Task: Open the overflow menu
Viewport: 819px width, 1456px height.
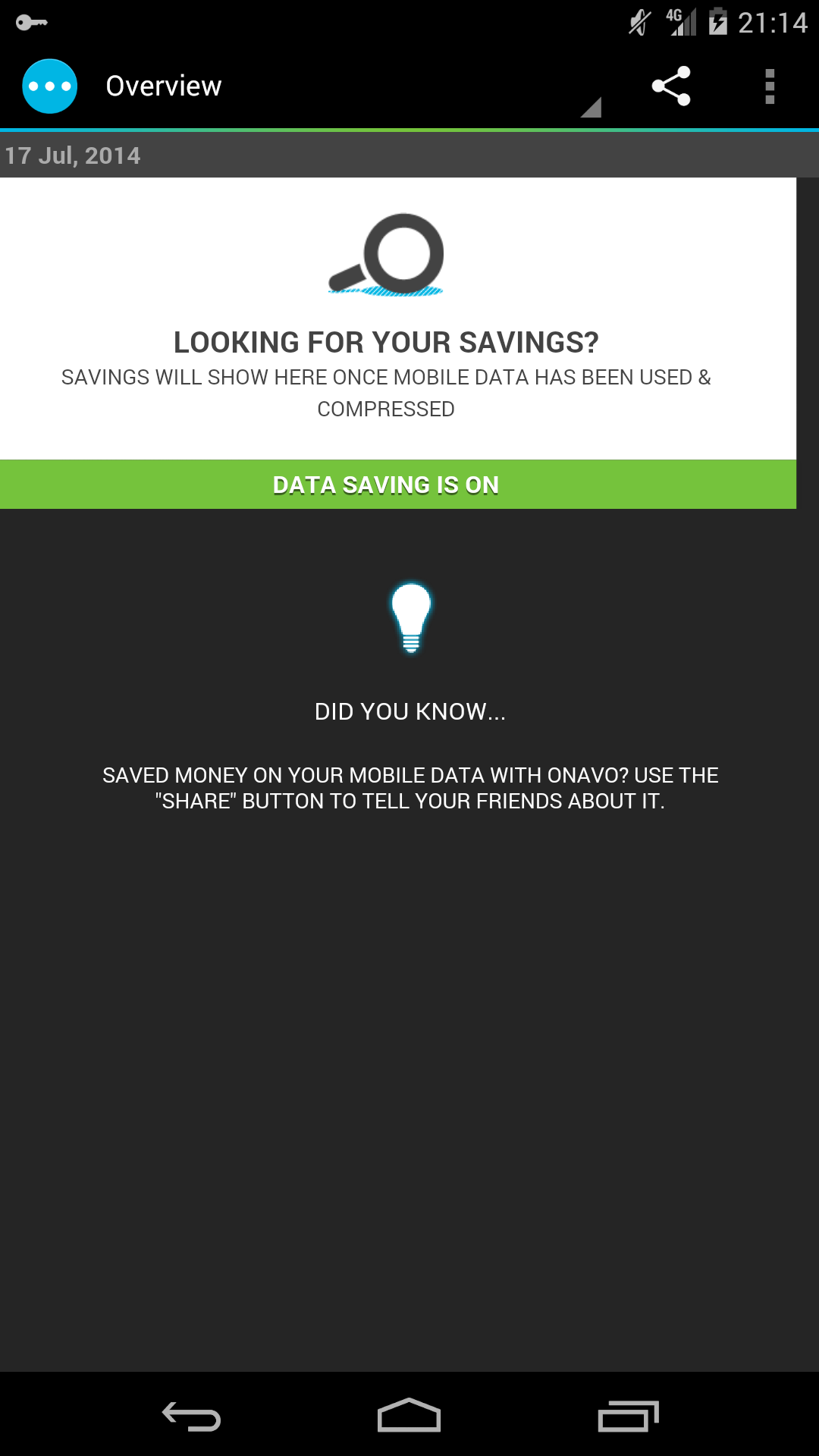Action: tap(770, 86)
